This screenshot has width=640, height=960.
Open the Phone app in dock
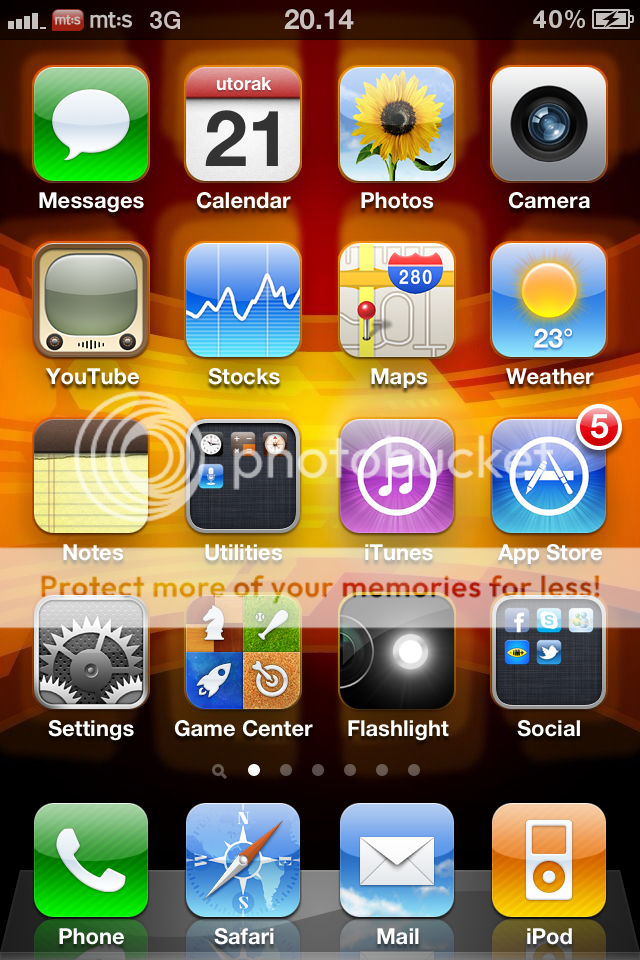point(91,860)
